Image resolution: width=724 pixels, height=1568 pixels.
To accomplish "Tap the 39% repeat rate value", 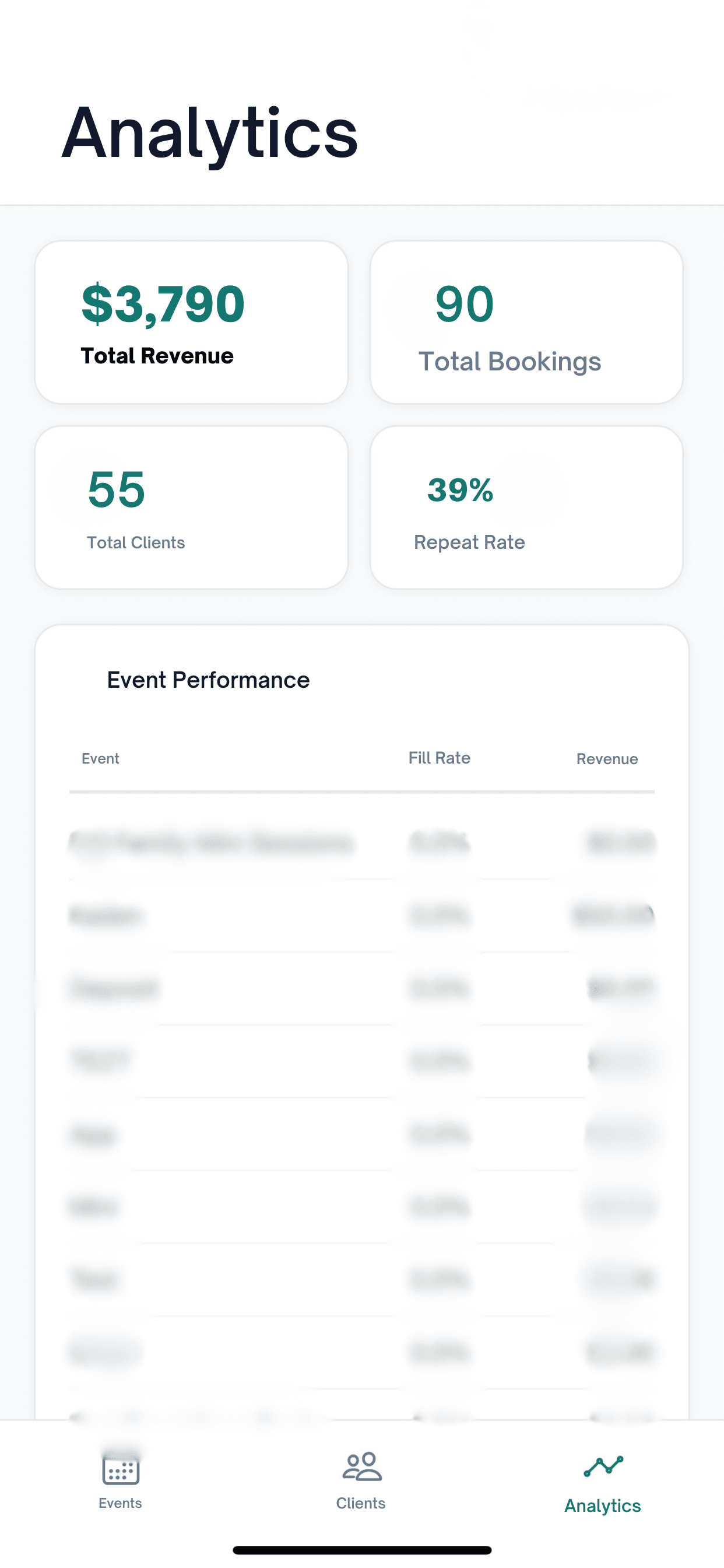I will pyautogui.click(x=461, y=490).
